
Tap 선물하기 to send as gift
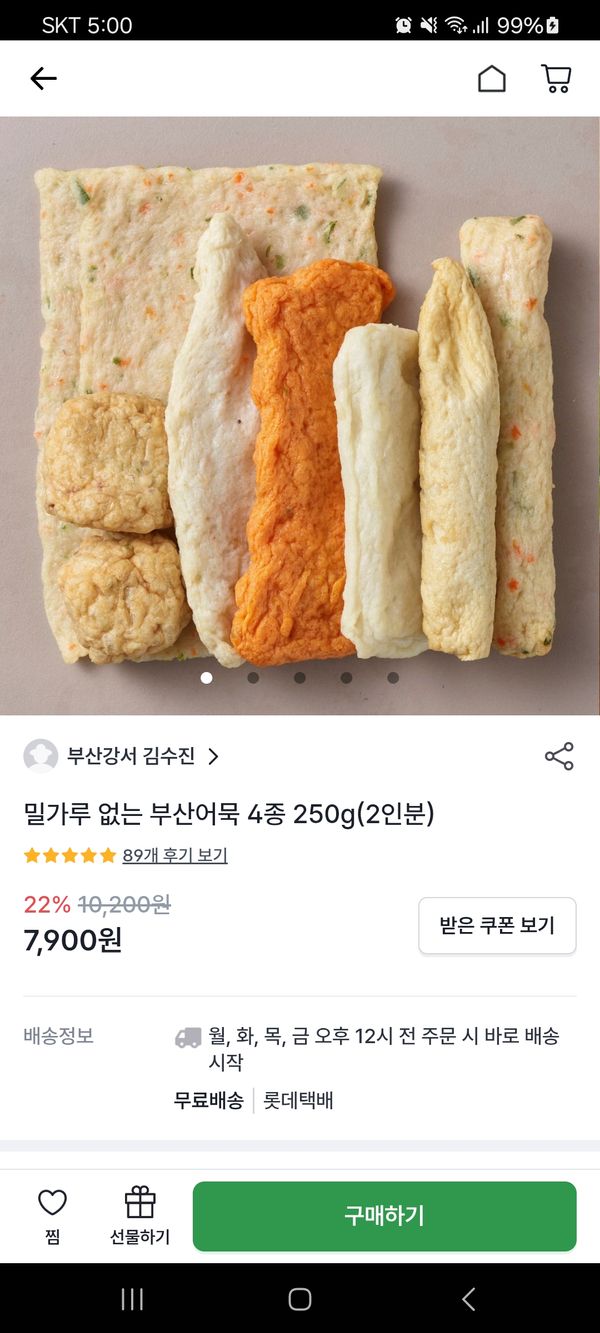click(x=140, y=1214)
